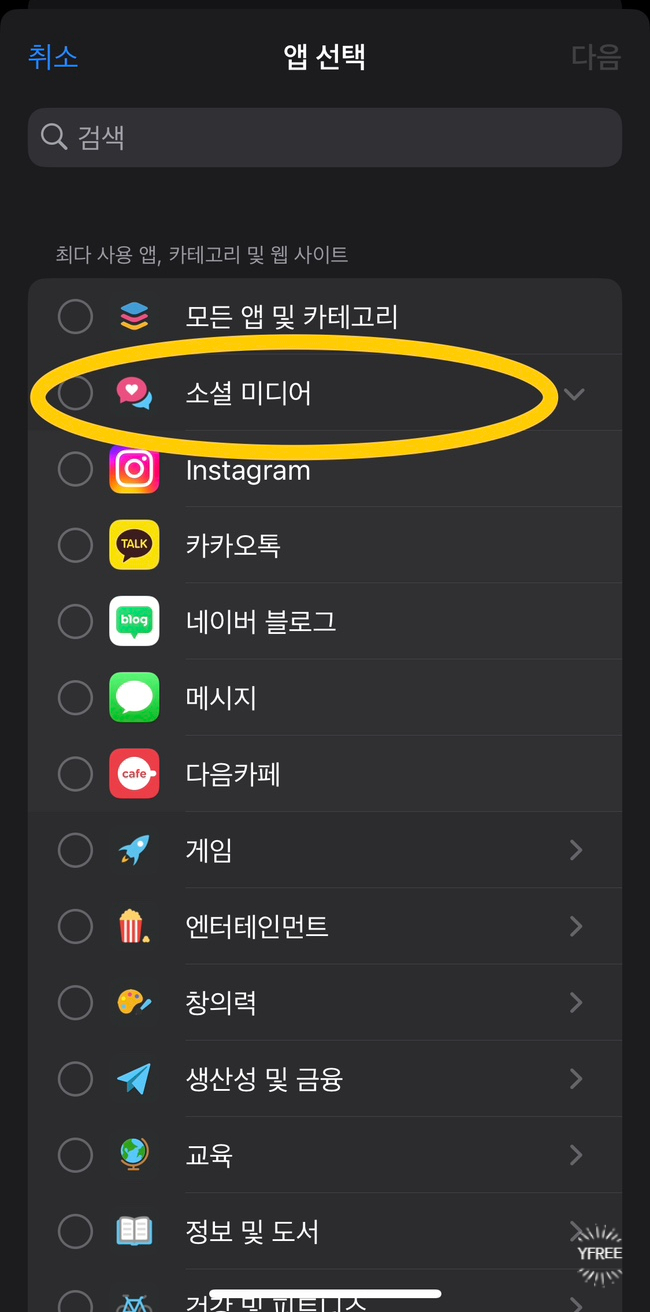This screenshot has width=650, height=1312.
Task: Select 모든 앱 및 카테고리 checkbox
Action: pos(75,317)
